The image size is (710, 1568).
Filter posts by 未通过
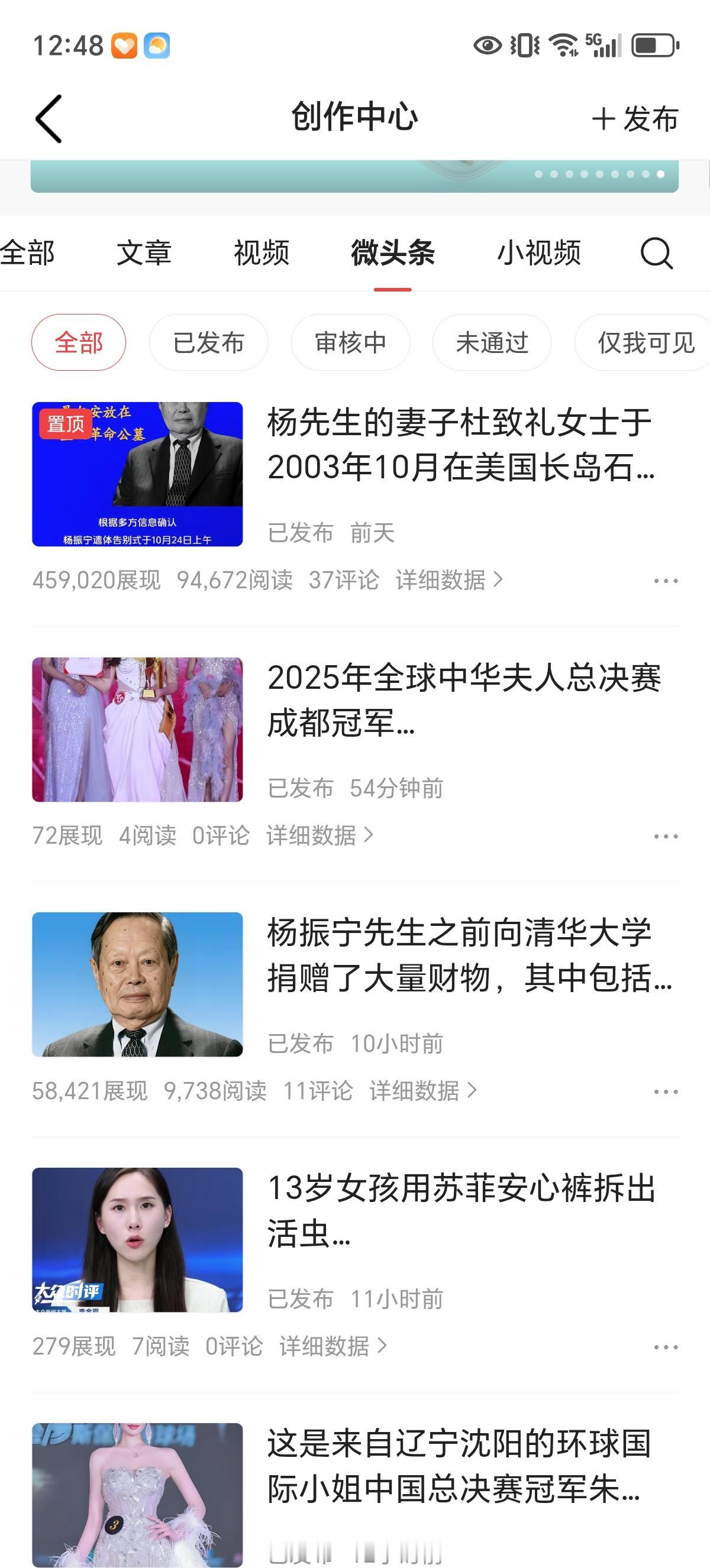pyautogui.click(x=492, y=343)
